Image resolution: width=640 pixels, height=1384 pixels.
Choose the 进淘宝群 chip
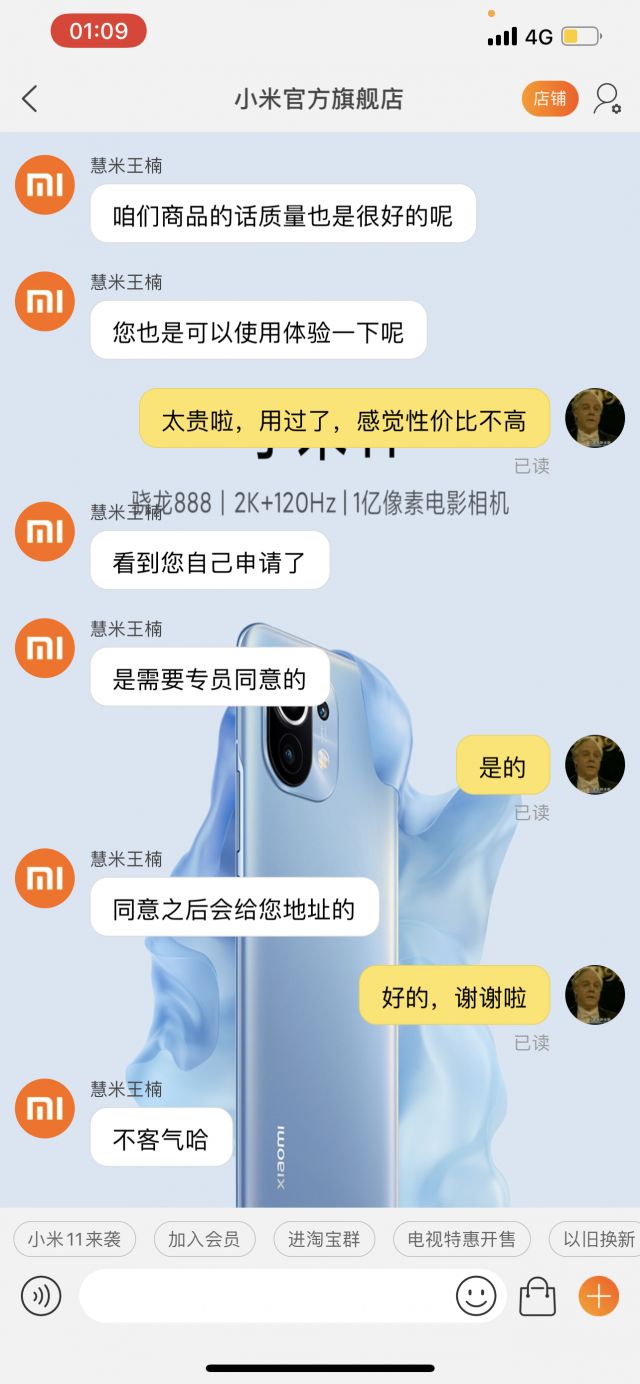coord(324,1239)
